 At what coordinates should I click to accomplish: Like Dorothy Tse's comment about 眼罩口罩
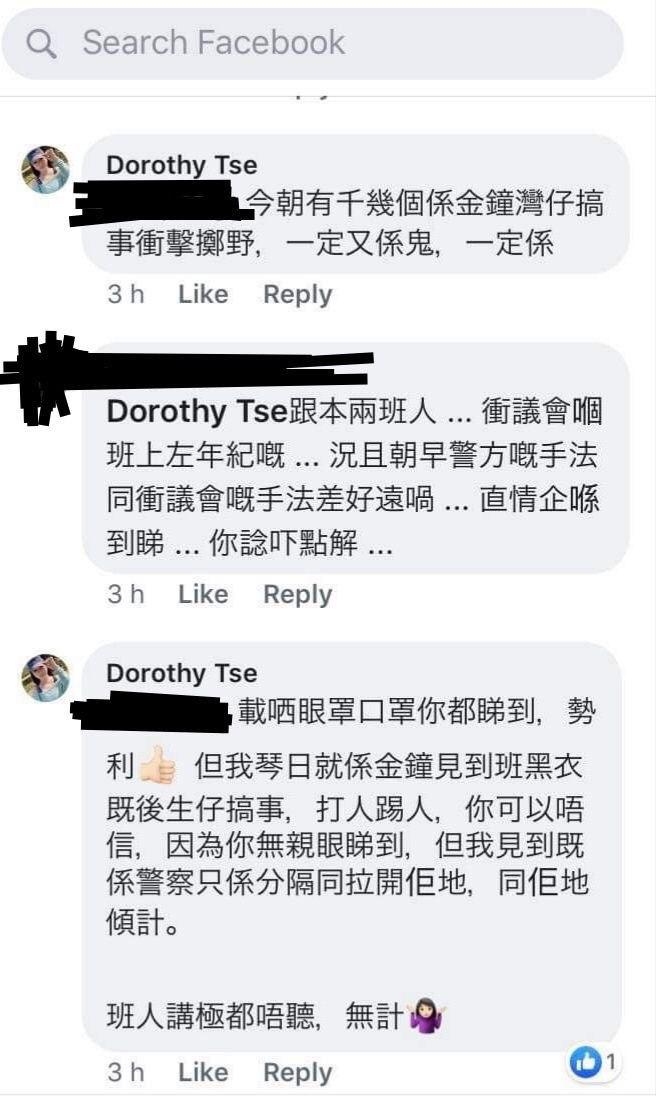pos(203,1072)
